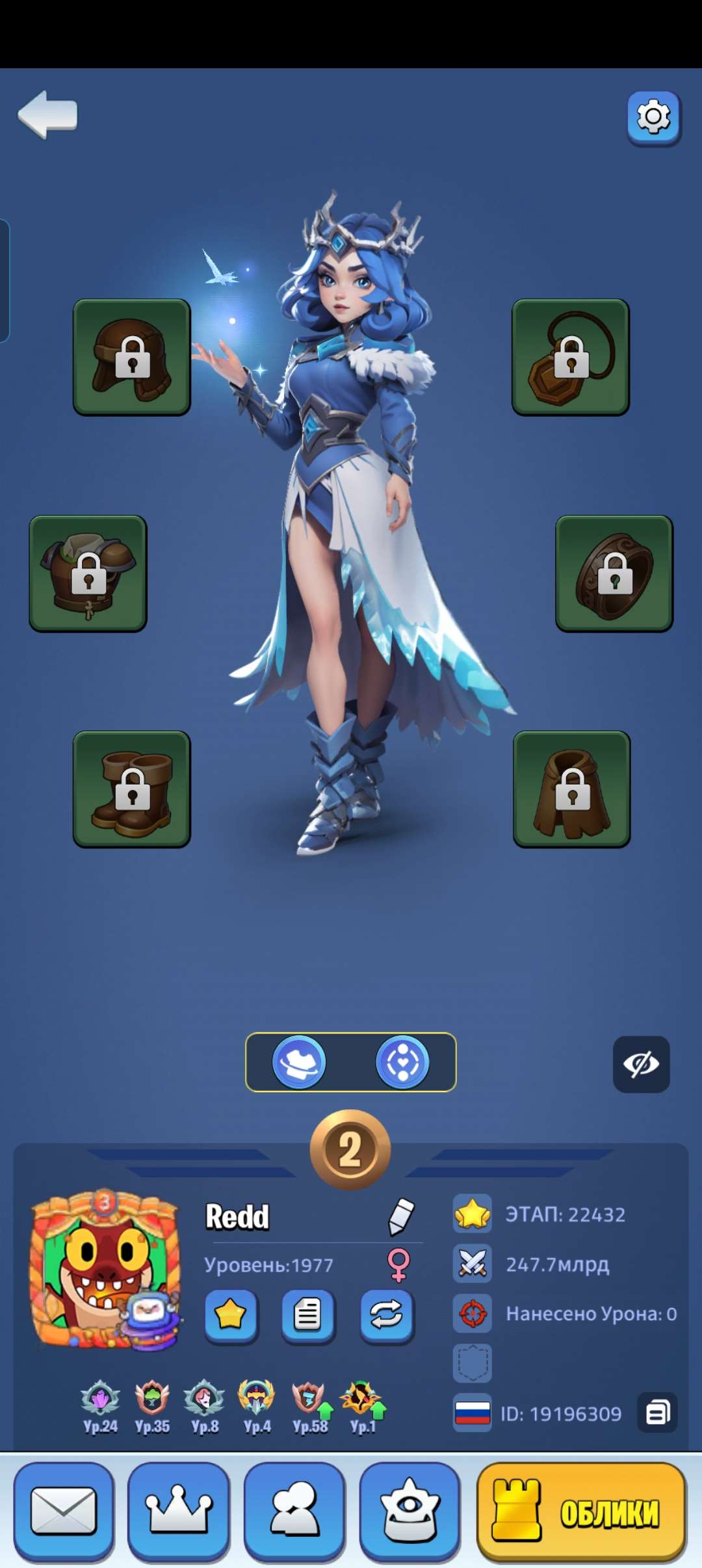Open the document list button
The image size is (702, 1568).
308,1316
